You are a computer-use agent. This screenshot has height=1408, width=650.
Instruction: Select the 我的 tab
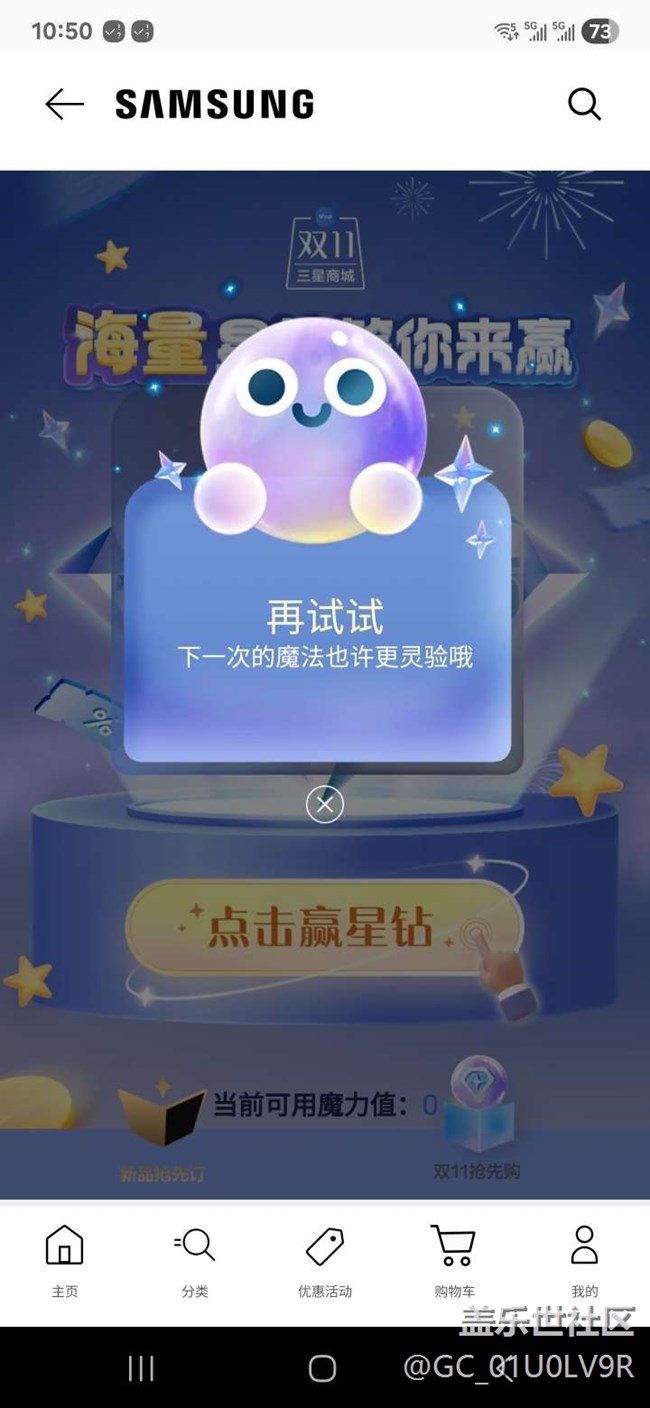coord(584,1260)
